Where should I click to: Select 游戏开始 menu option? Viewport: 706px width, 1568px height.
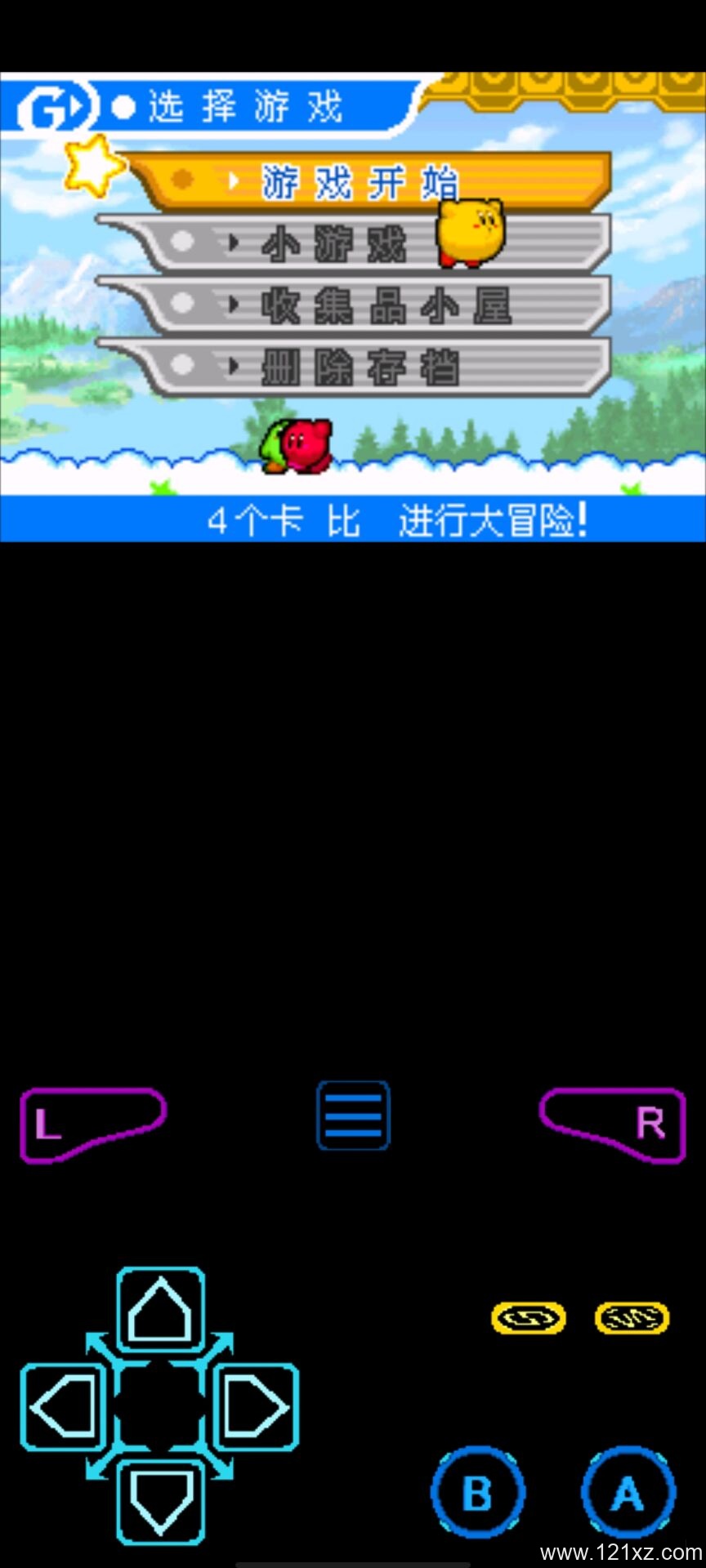368,181
